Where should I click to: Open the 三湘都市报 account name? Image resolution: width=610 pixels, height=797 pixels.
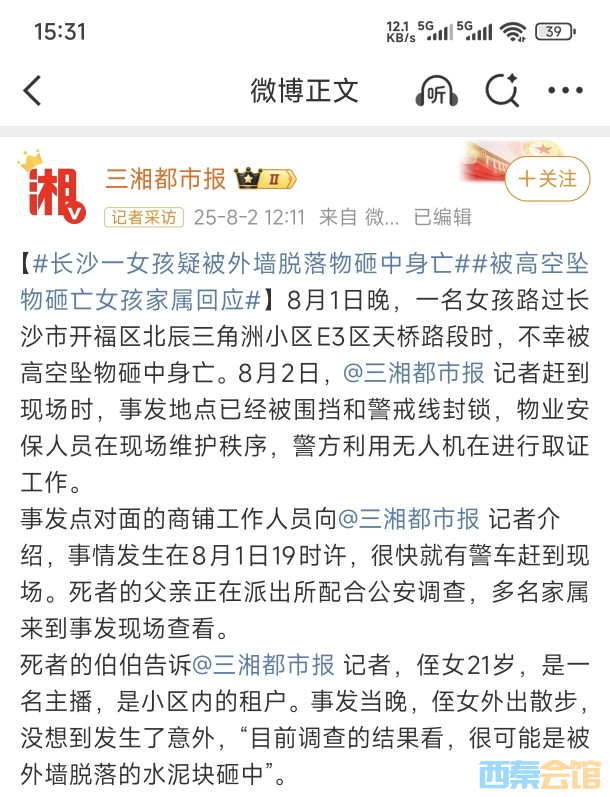point(166,179)
